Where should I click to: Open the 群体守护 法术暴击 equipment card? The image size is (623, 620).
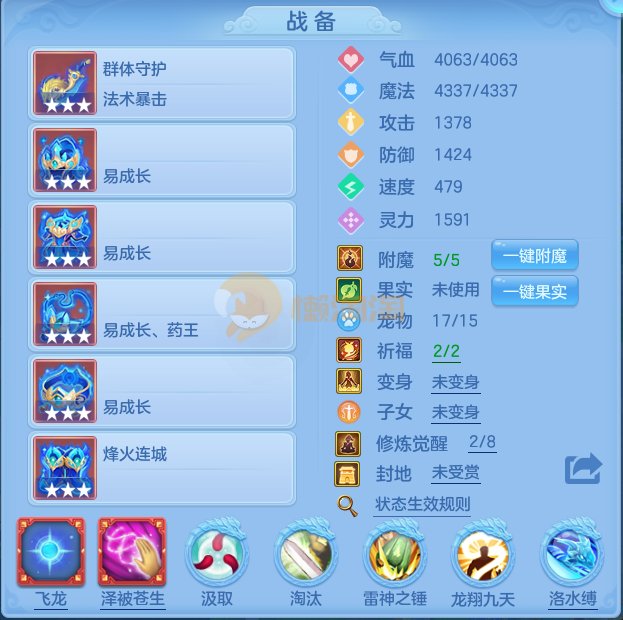click(x=162, y=84)
